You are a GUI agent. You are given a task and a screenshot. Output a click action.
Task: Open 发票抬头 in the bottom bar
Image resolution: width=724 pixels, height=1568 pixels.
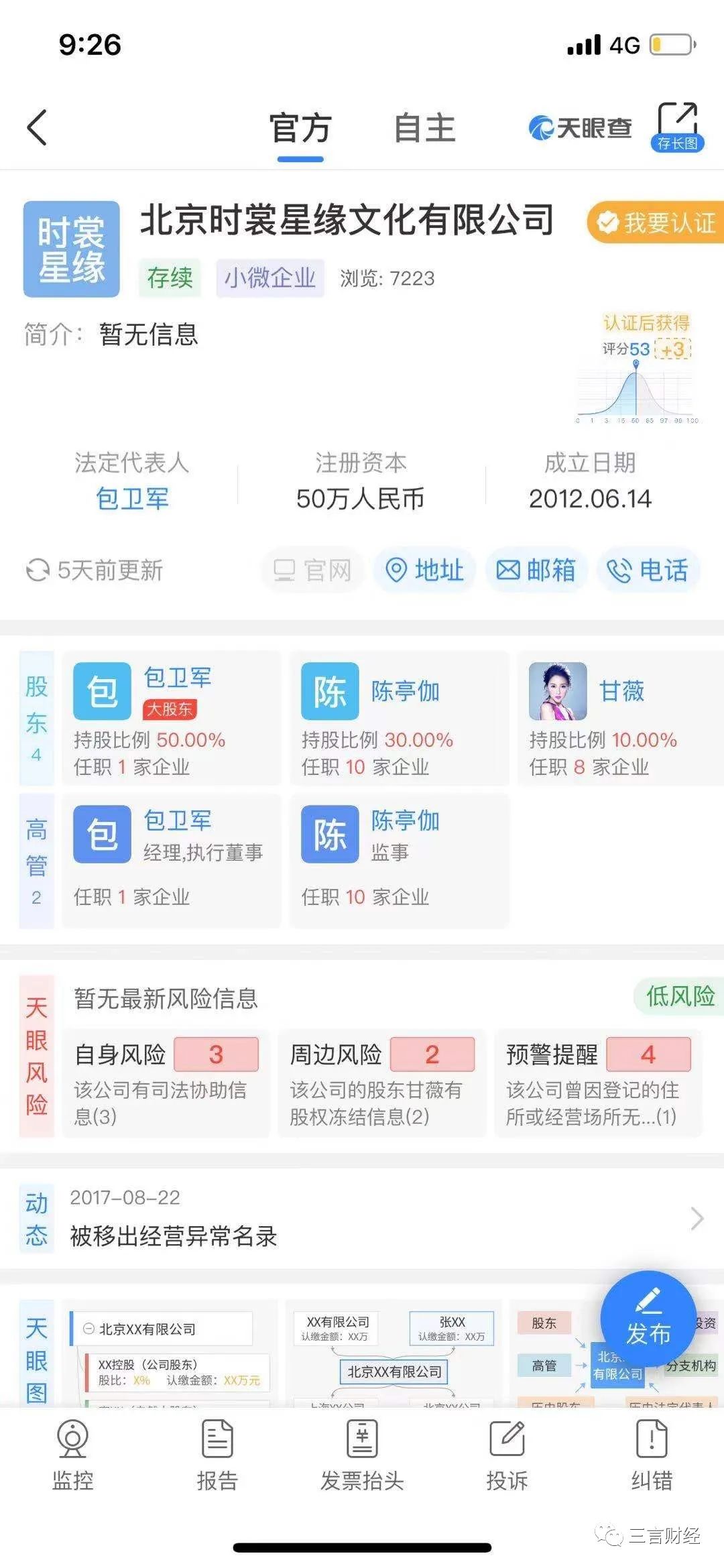(362, 1455)
